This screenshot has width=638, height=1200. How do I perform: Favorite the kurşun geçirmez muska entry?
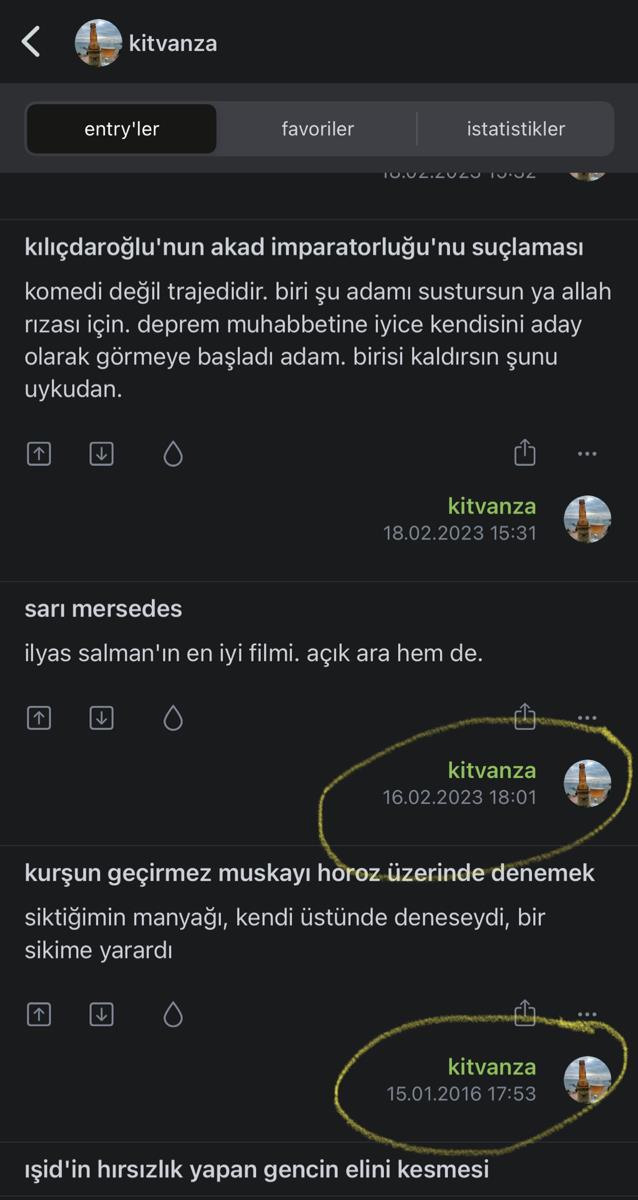[173, 1015]
